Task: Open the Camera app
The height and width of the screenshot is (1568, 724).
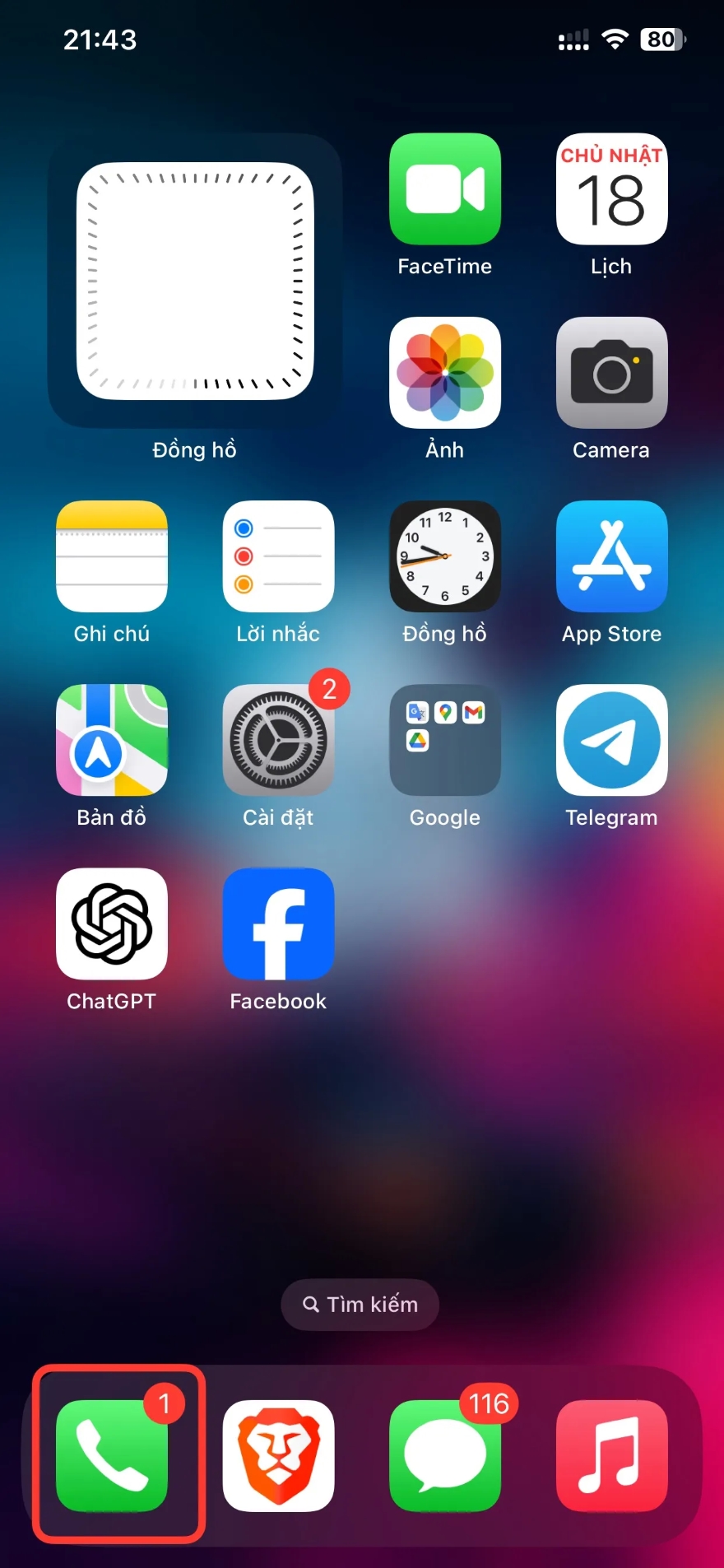Action: click(611, 374)
